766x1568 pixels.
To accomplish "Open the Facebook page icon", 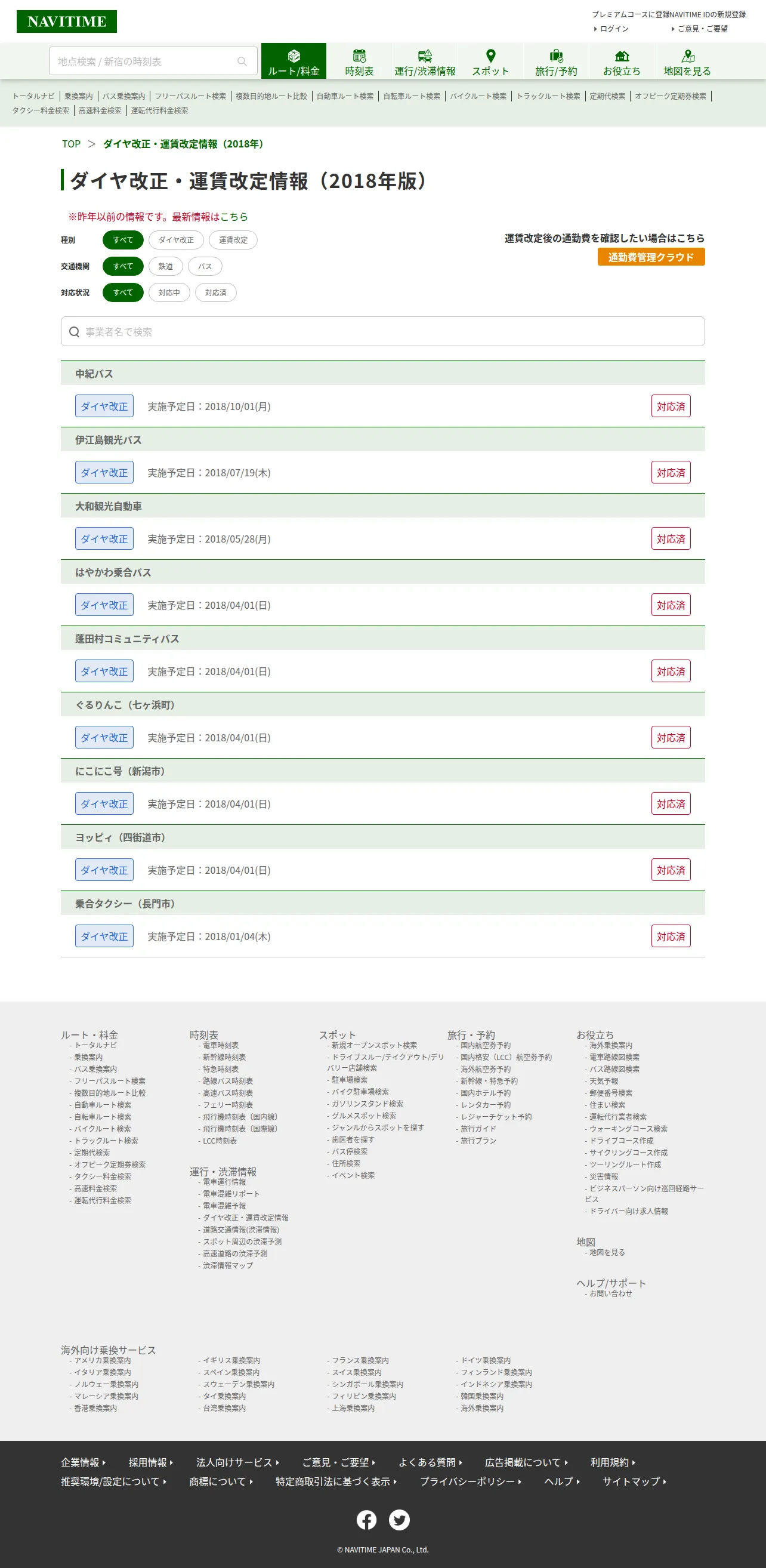I will pyautogui.click(x=366, y=1520).
